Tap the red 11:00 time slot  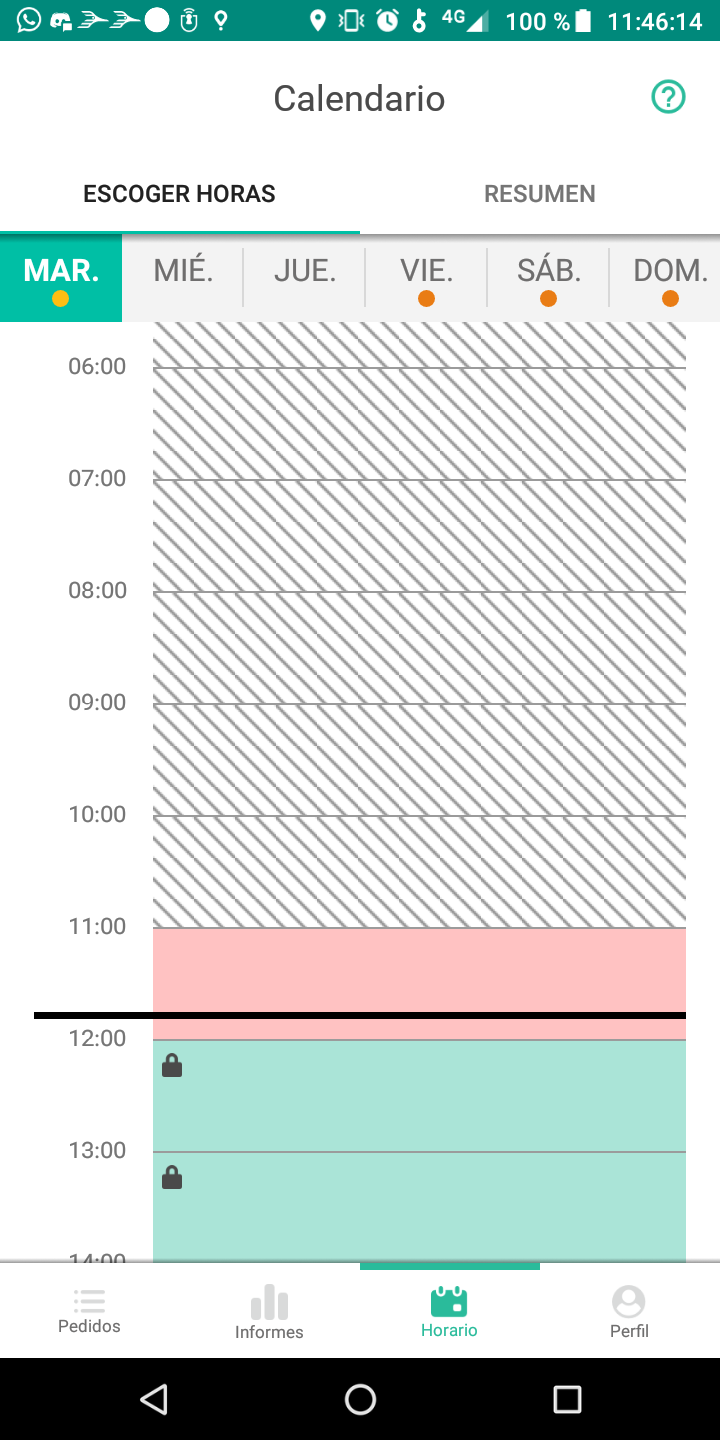(420, 970)
